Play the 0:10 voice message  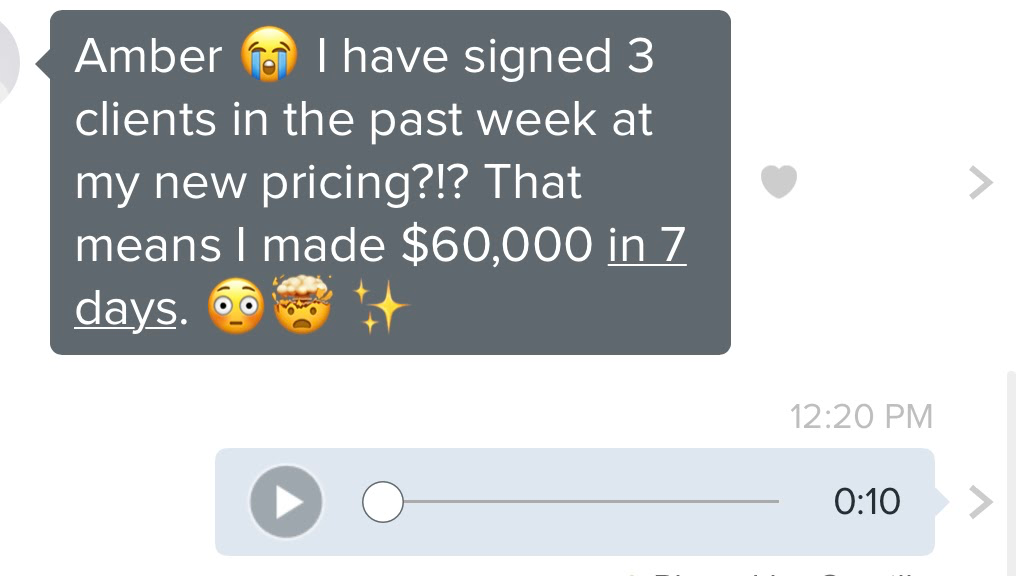click(x=286, y=502)
